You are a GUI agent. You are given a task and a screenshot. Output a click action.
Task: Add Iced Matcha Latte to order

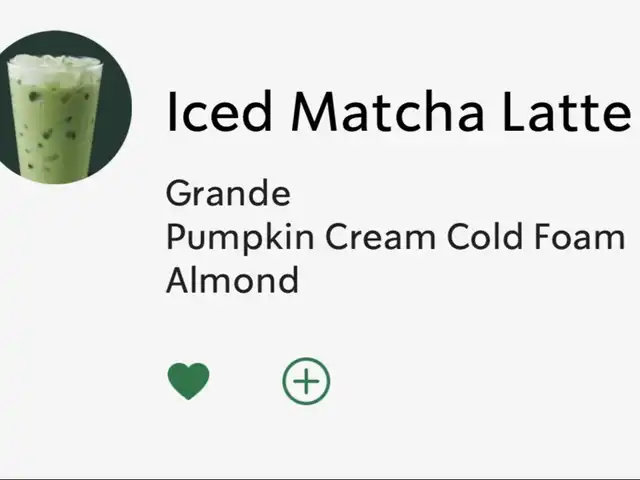click(x=306, y=381)
